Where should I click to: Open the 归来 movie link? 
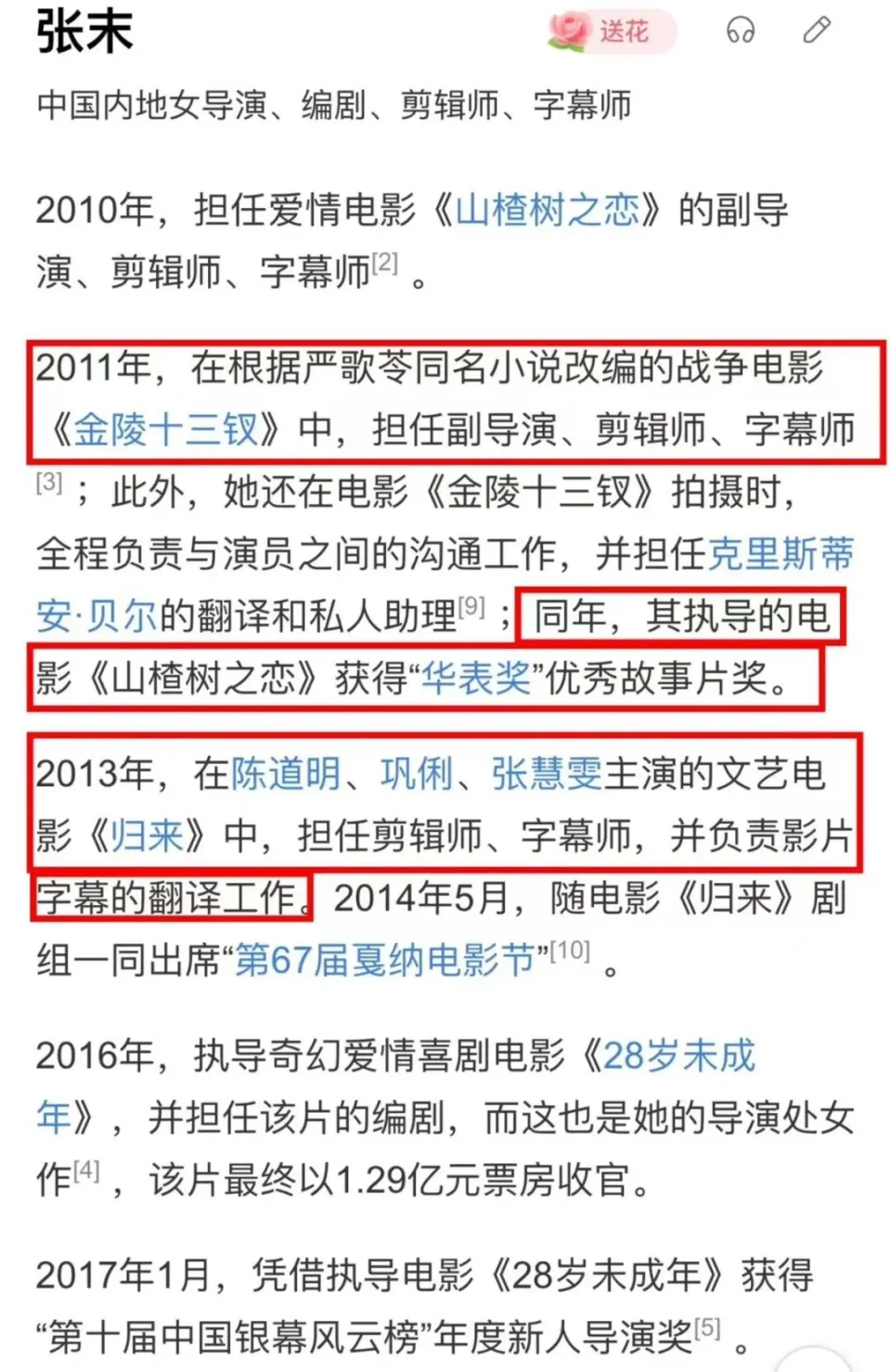[x=147, y=835]
